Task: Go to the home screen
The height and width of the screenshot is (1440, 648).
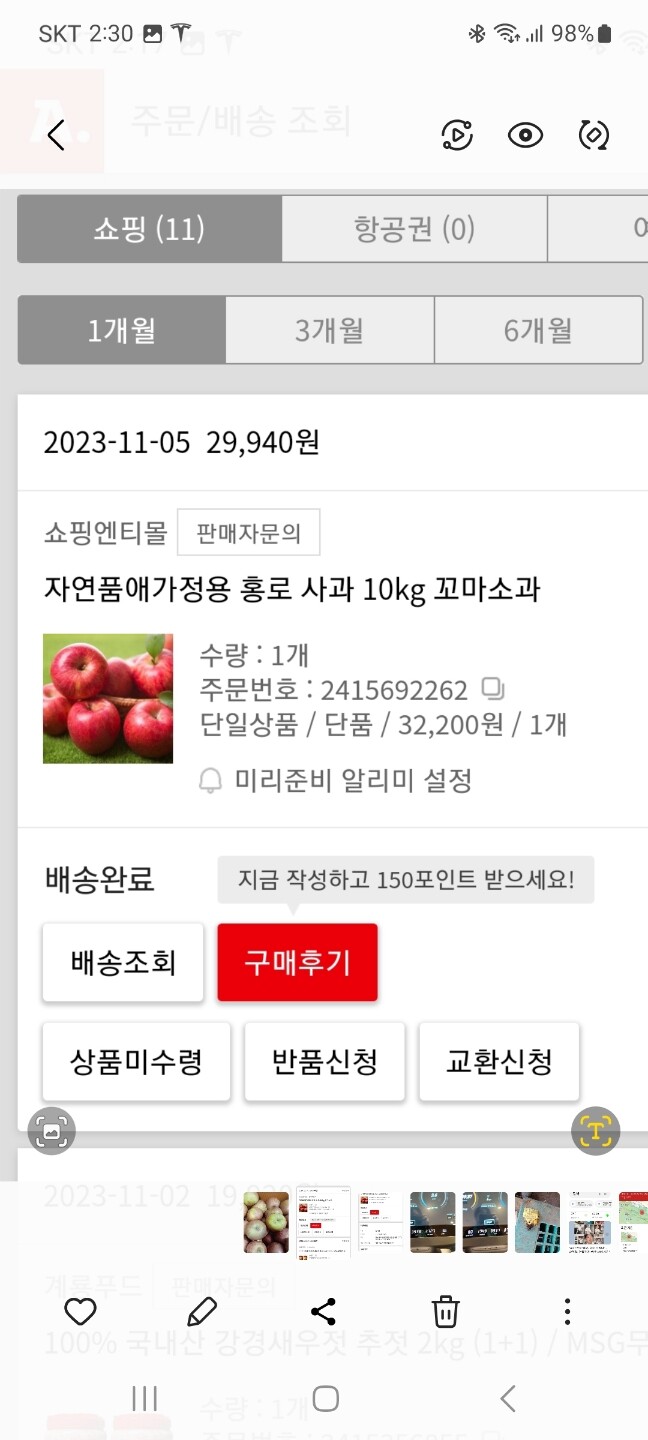Action: click(325, 1399)
